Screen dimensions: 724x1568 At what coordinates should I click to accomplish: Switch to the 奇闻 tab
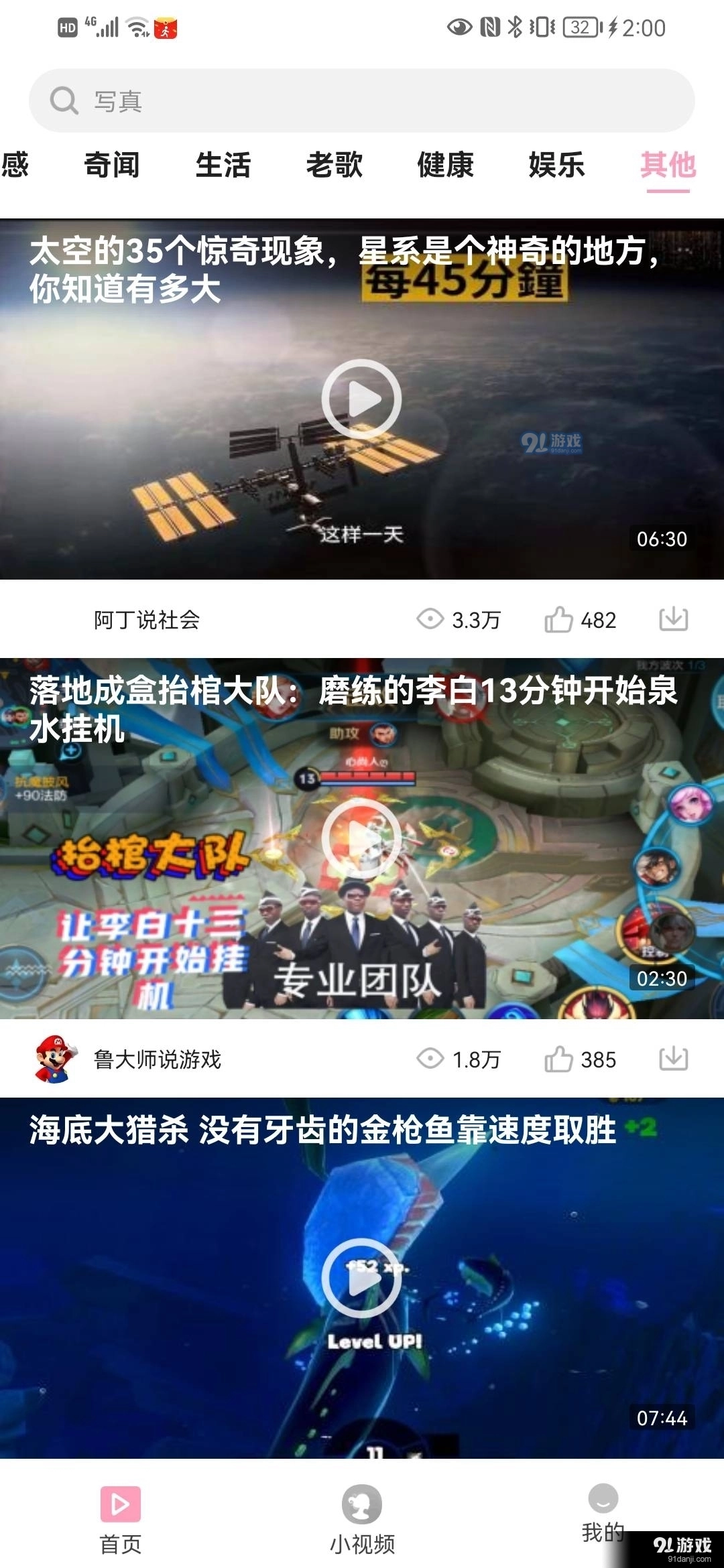[x=111, y=165]
